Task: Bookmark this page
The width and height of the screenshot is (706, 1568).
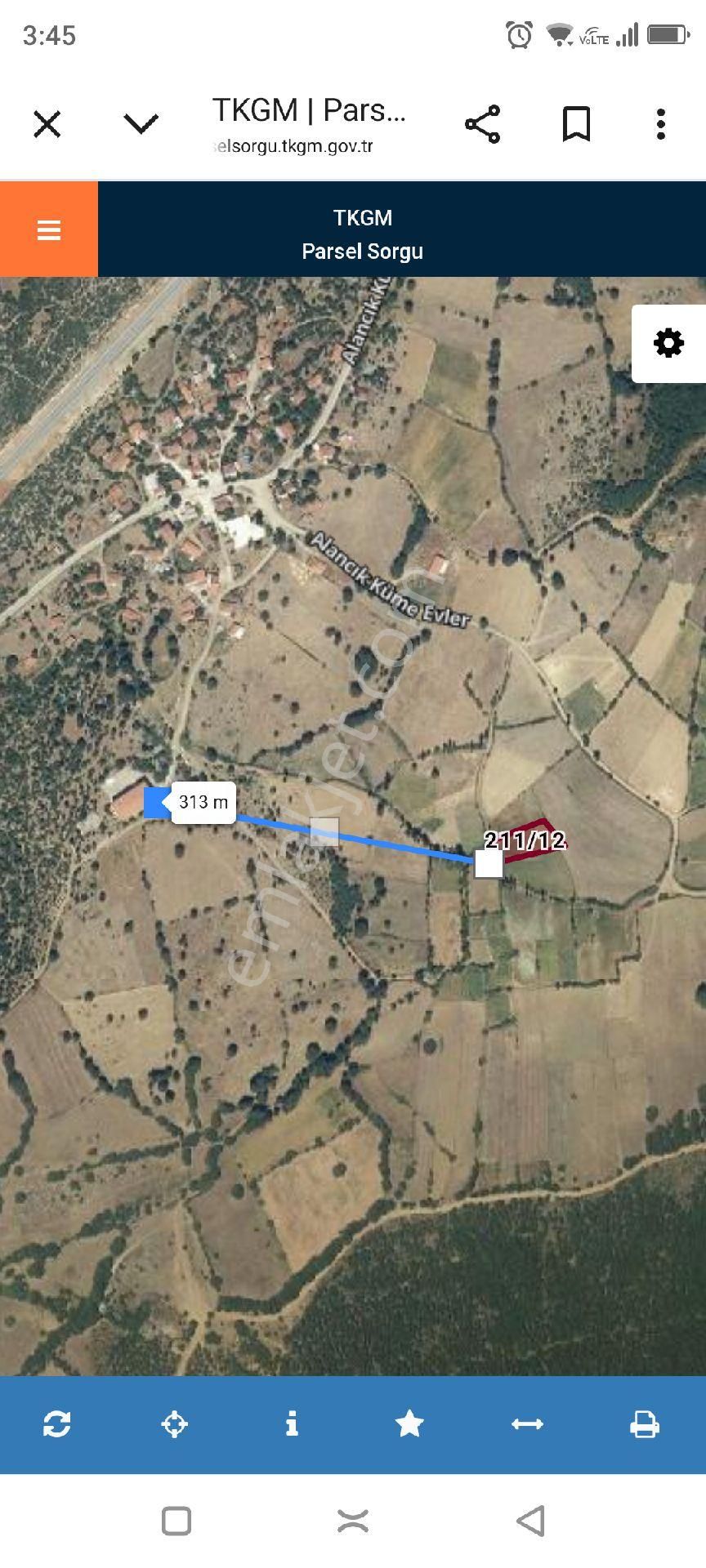Action: tap(576, 125)
